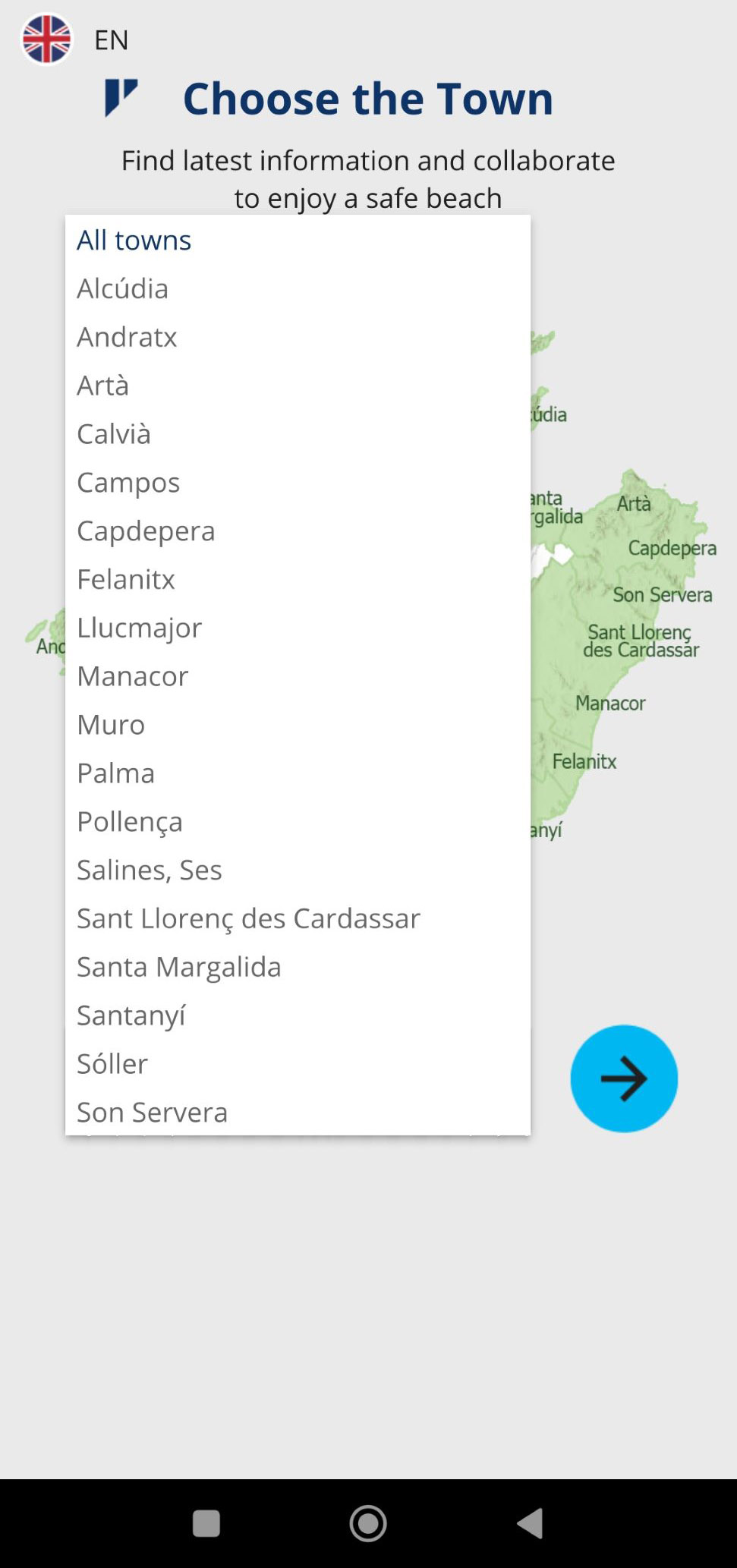Change language via the EN flag
The height and width of the screenshot is (1568, 737).
point(47,39)
